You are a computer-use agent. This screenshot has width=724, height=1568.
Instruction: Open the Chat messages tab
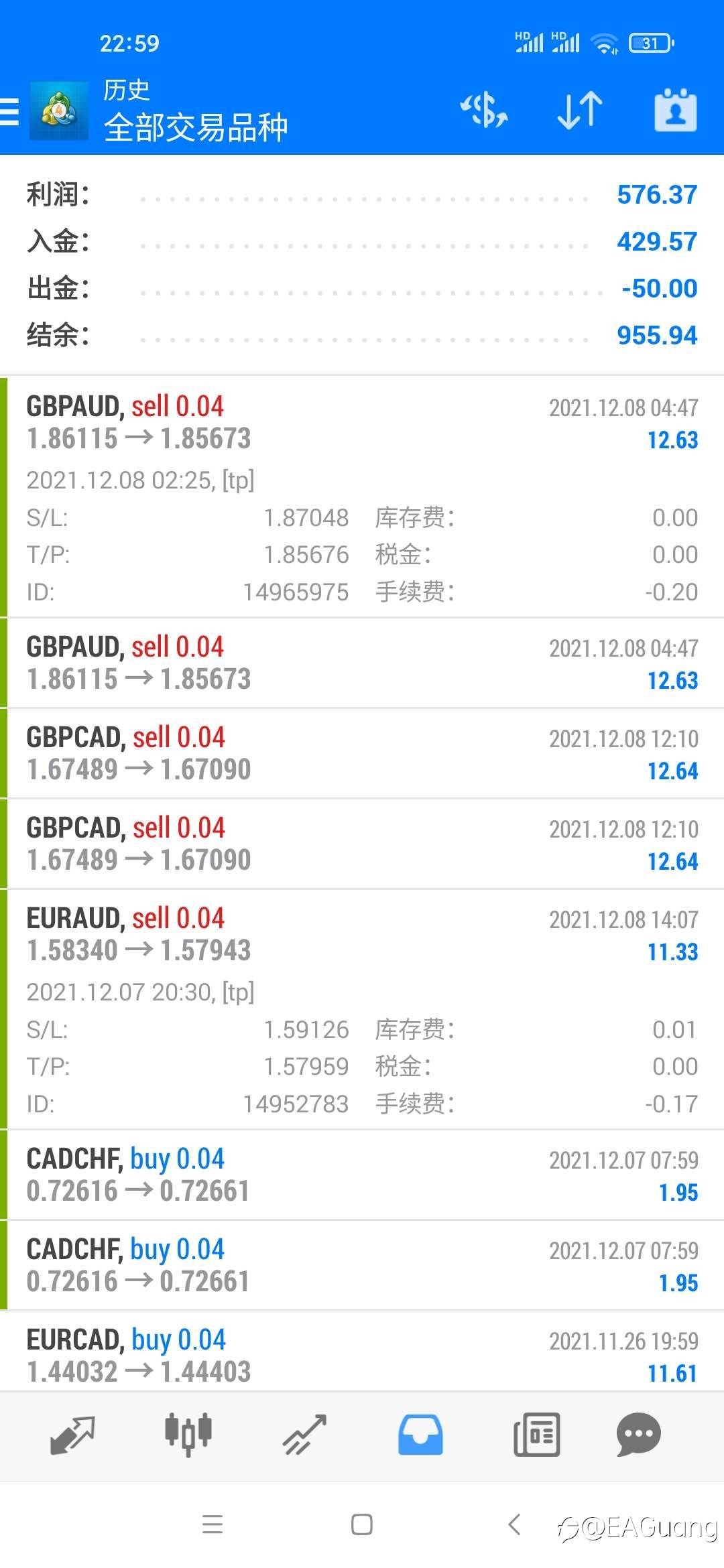coord(638,1435)
